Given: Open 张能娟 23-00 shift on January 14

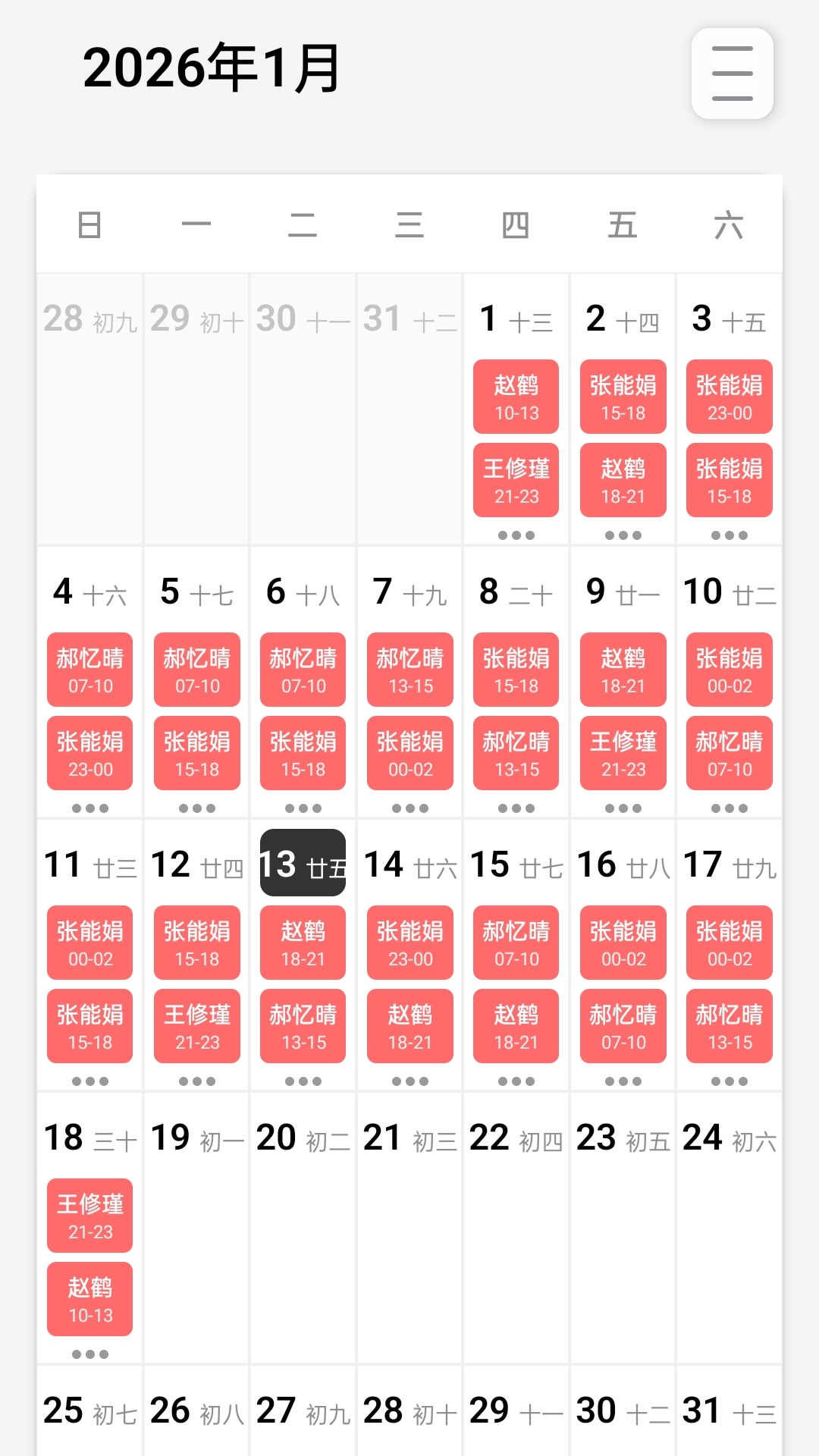Looking at the screenshot, I should [409, 943].
